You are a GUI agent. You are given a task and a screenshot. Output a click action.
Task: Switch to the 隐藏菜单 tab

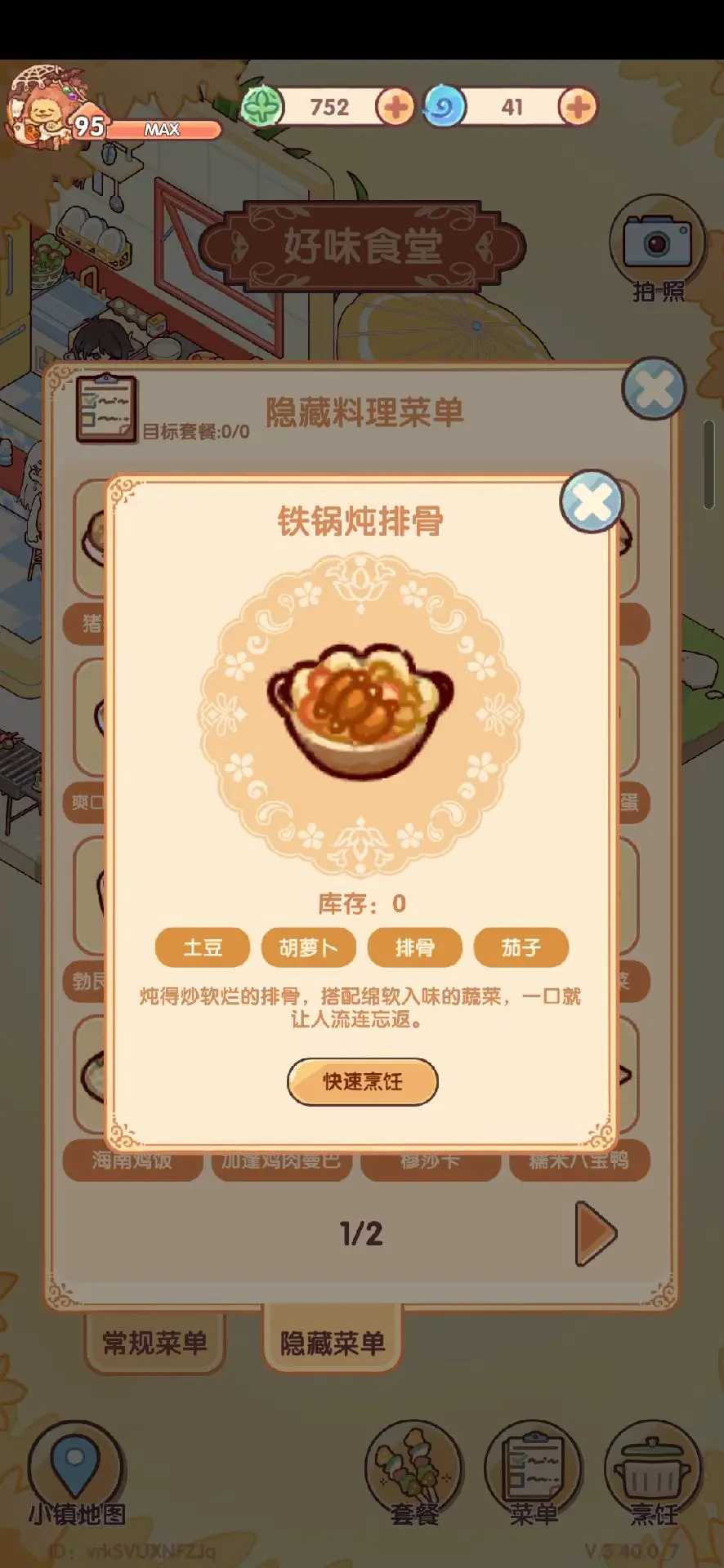333,1342
